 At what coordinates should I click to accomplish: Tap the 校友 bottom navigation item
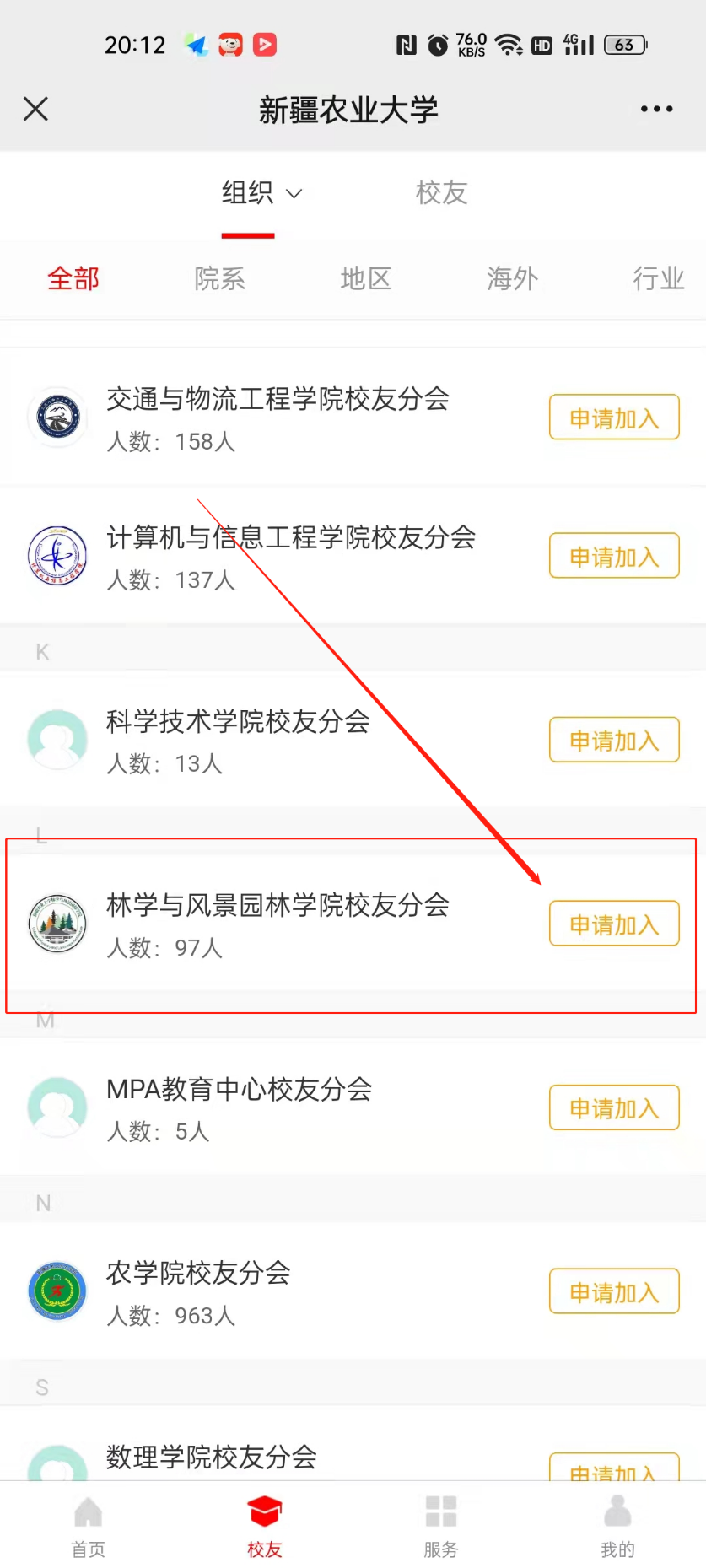click(264, 1526)
